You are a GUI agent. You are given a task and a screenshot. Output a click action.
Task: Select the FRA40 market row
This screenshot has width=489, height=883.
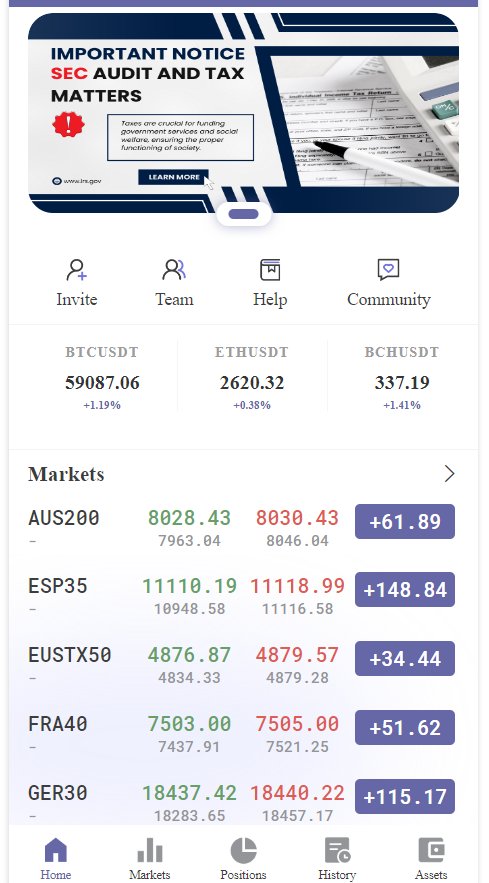242,734
